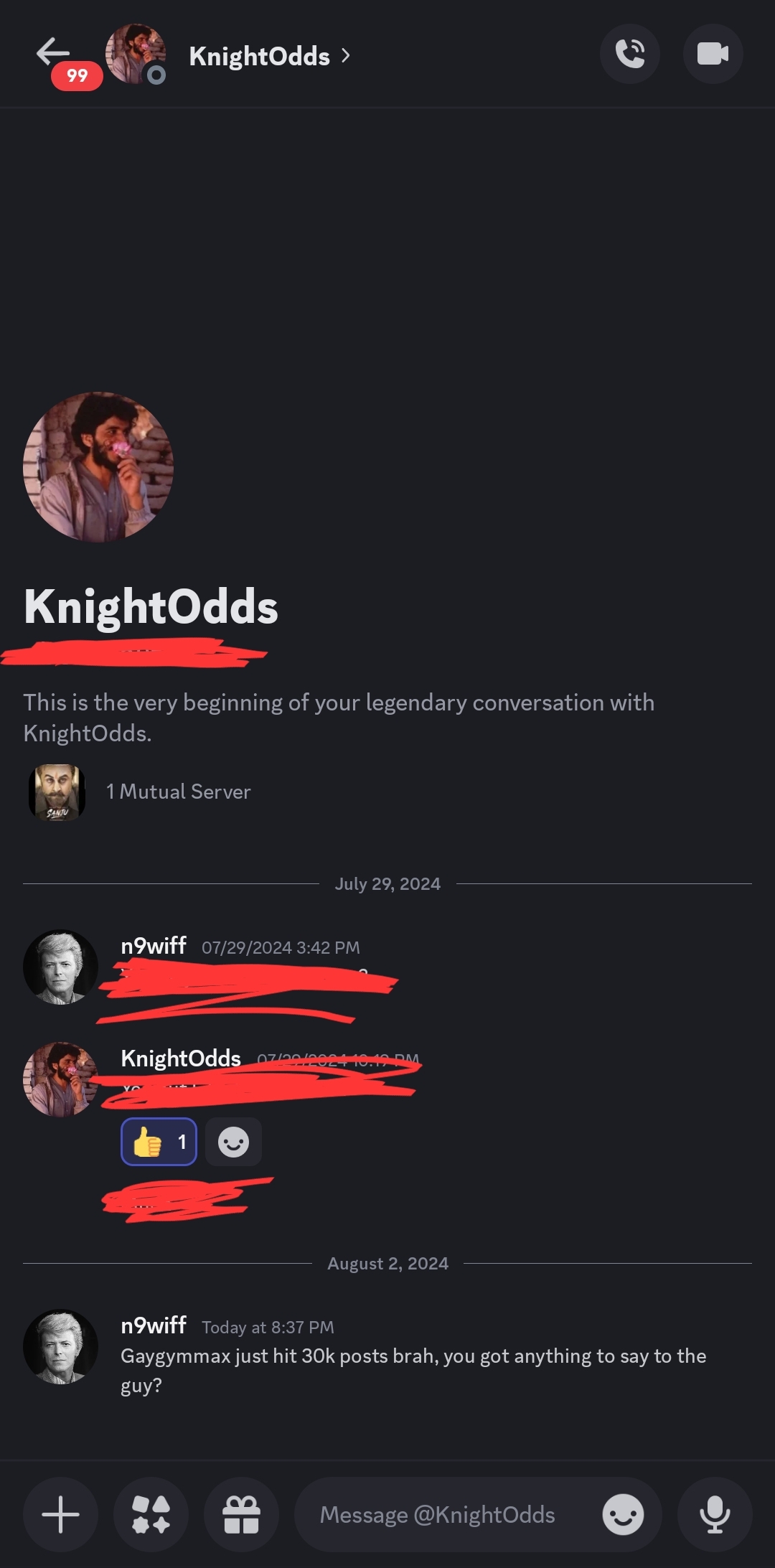Open n9wiff's avatar from July 29 message

[x=60, y=967]
